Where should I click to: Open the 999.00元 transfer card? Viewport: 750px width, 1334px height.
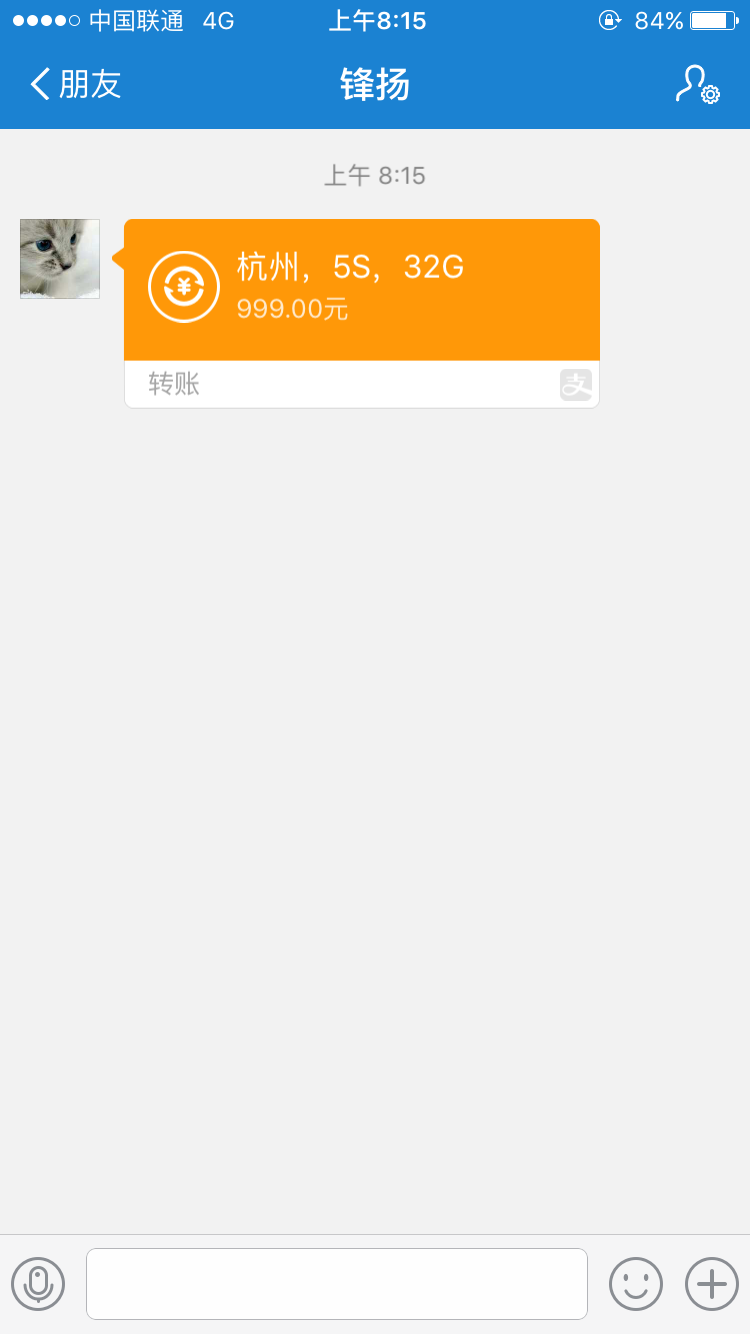361,290
